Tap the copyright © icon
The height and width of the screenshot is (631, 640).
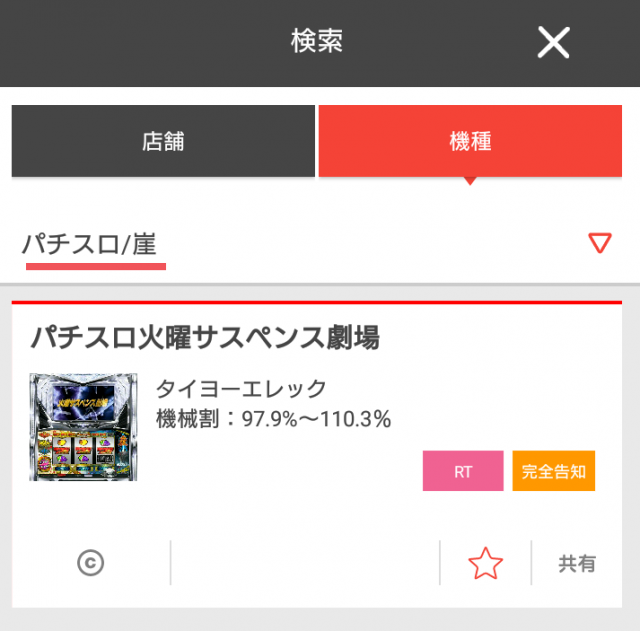point(90,564)
